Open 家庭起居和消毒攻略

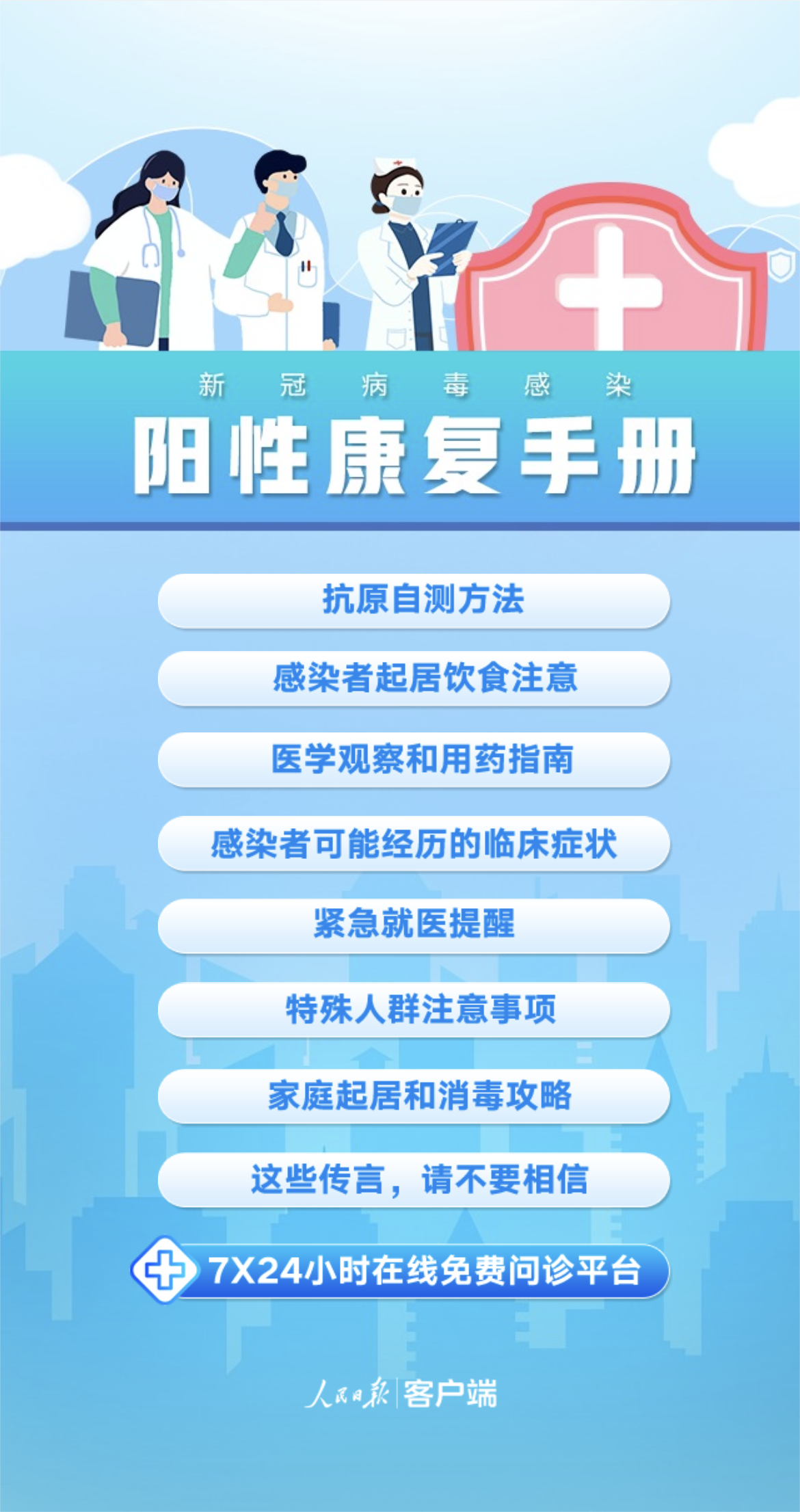tap(414, 1096)
